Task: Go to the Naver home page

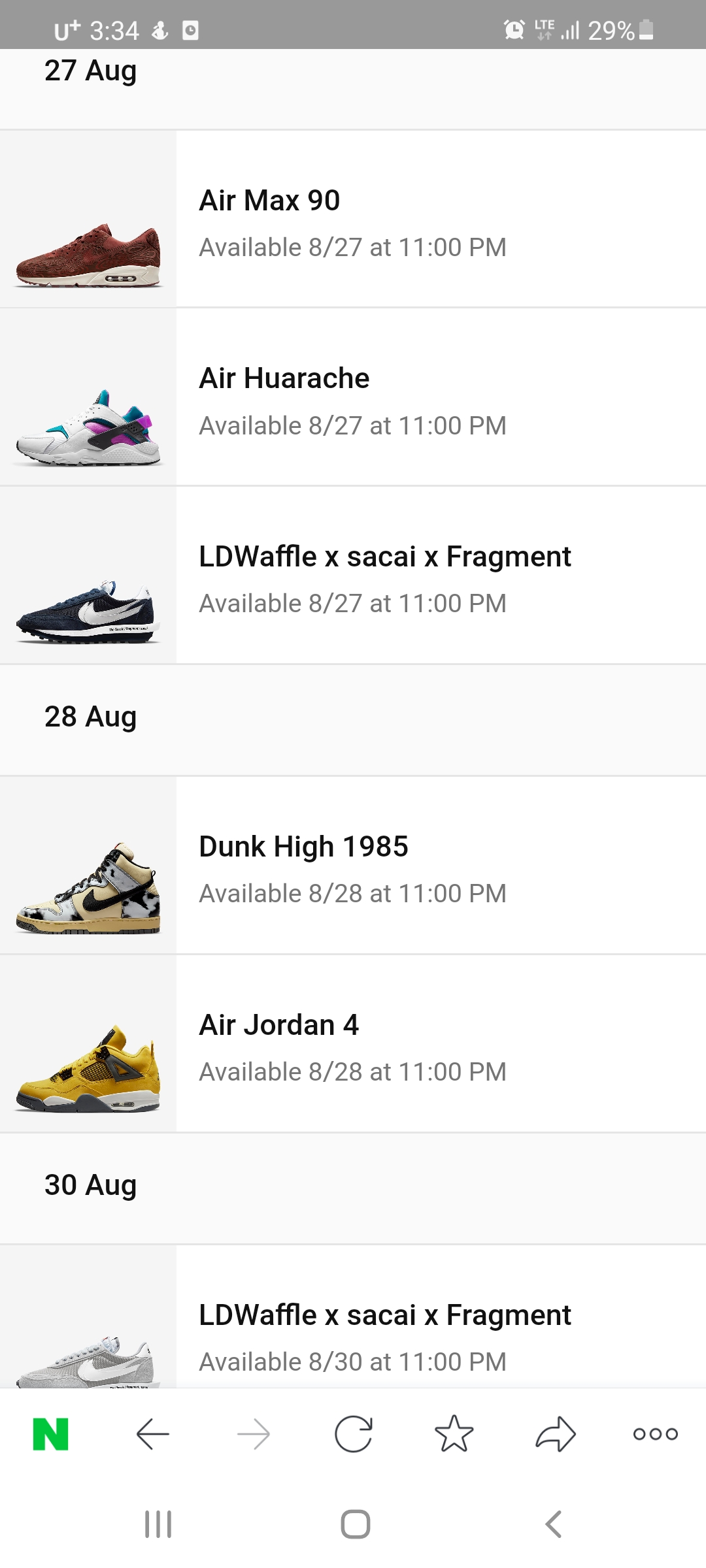Action: click(x=51, y=1434)
